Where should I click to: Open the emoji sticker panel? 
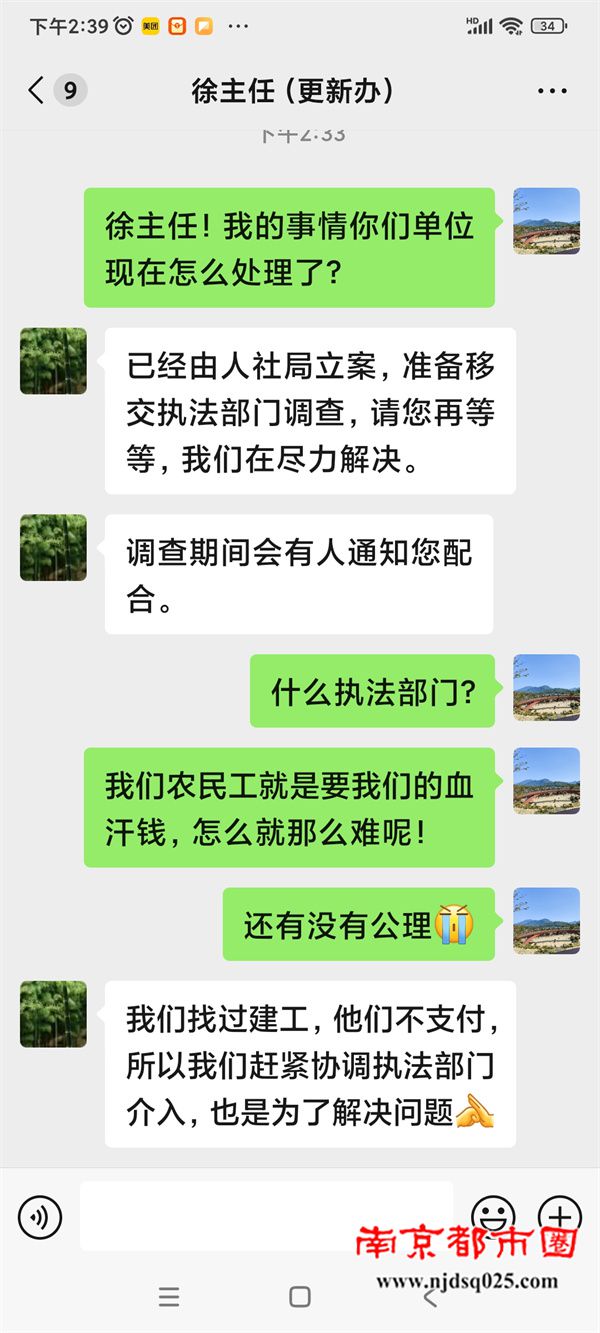[x=493, y=1216]
